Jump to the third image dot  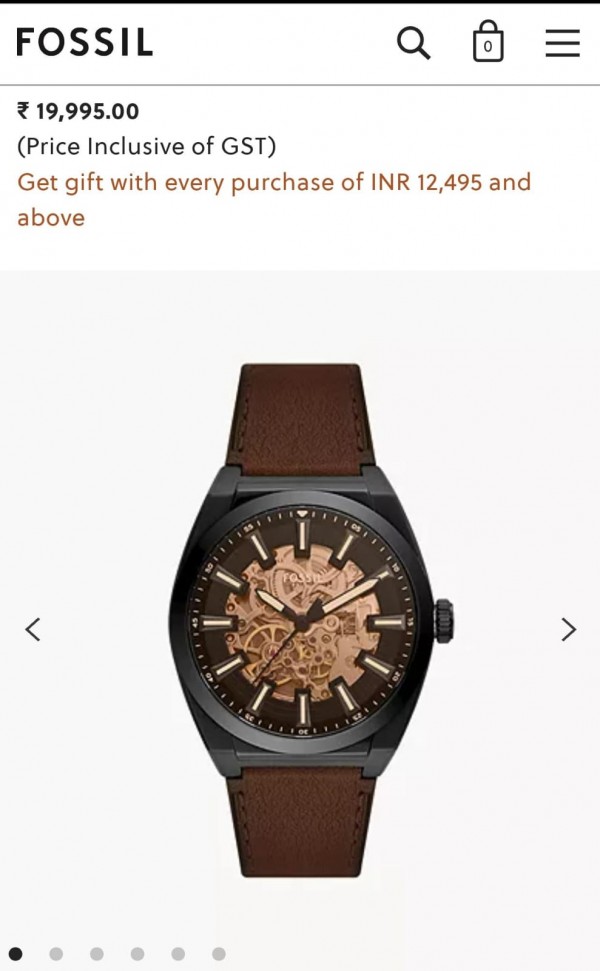pos(97,954)
